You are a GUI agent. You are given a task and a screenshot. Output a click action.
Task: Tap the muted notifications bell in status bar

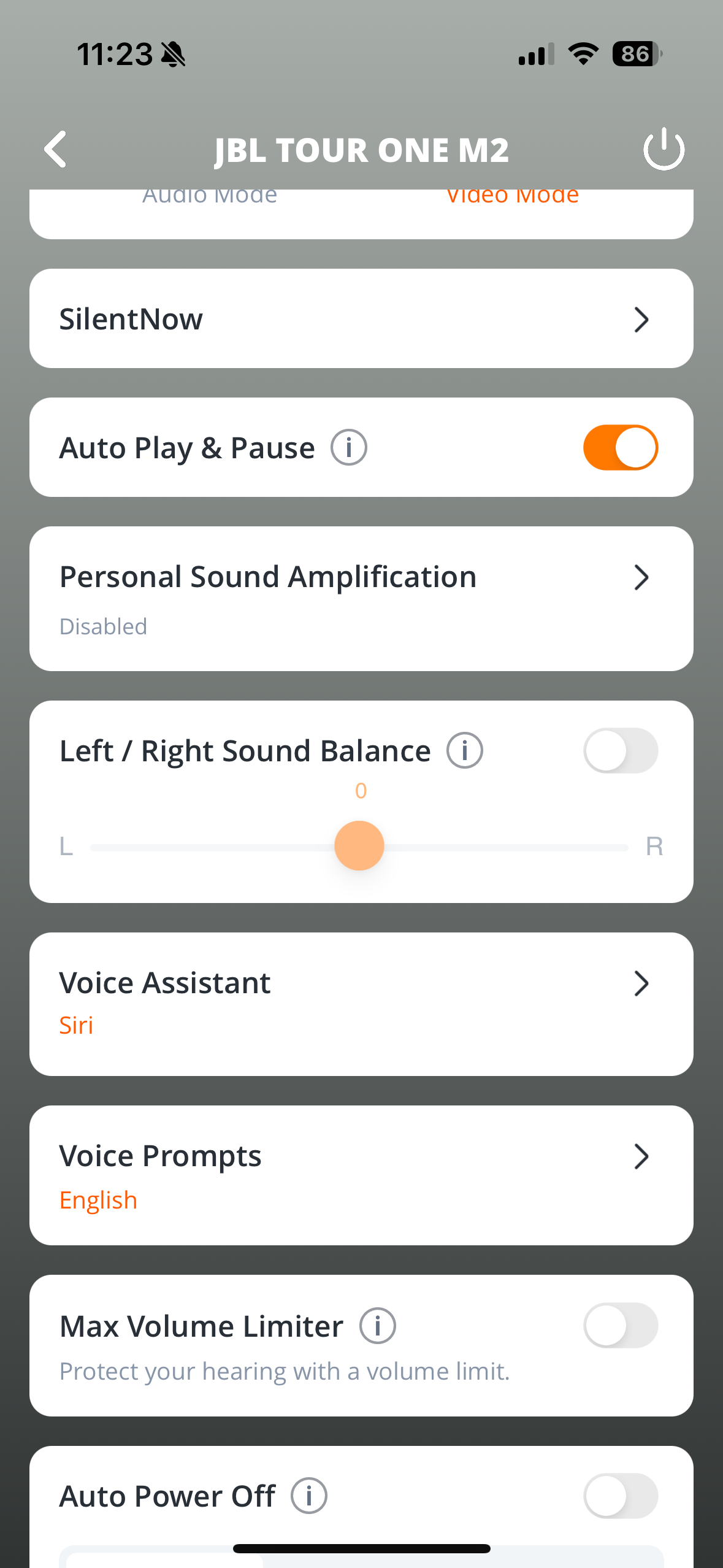174,54
